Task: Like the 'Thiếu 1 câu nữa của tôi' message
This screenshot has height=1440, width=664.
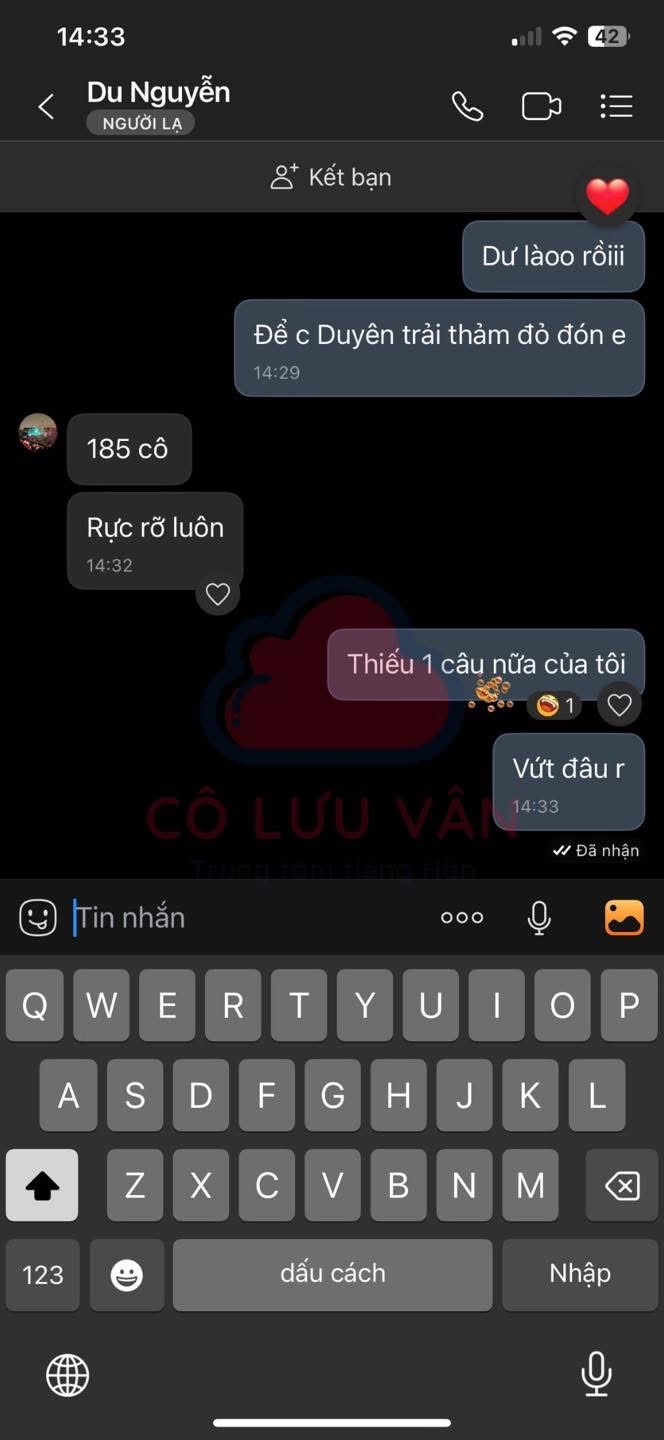Action: pos(619,705)
